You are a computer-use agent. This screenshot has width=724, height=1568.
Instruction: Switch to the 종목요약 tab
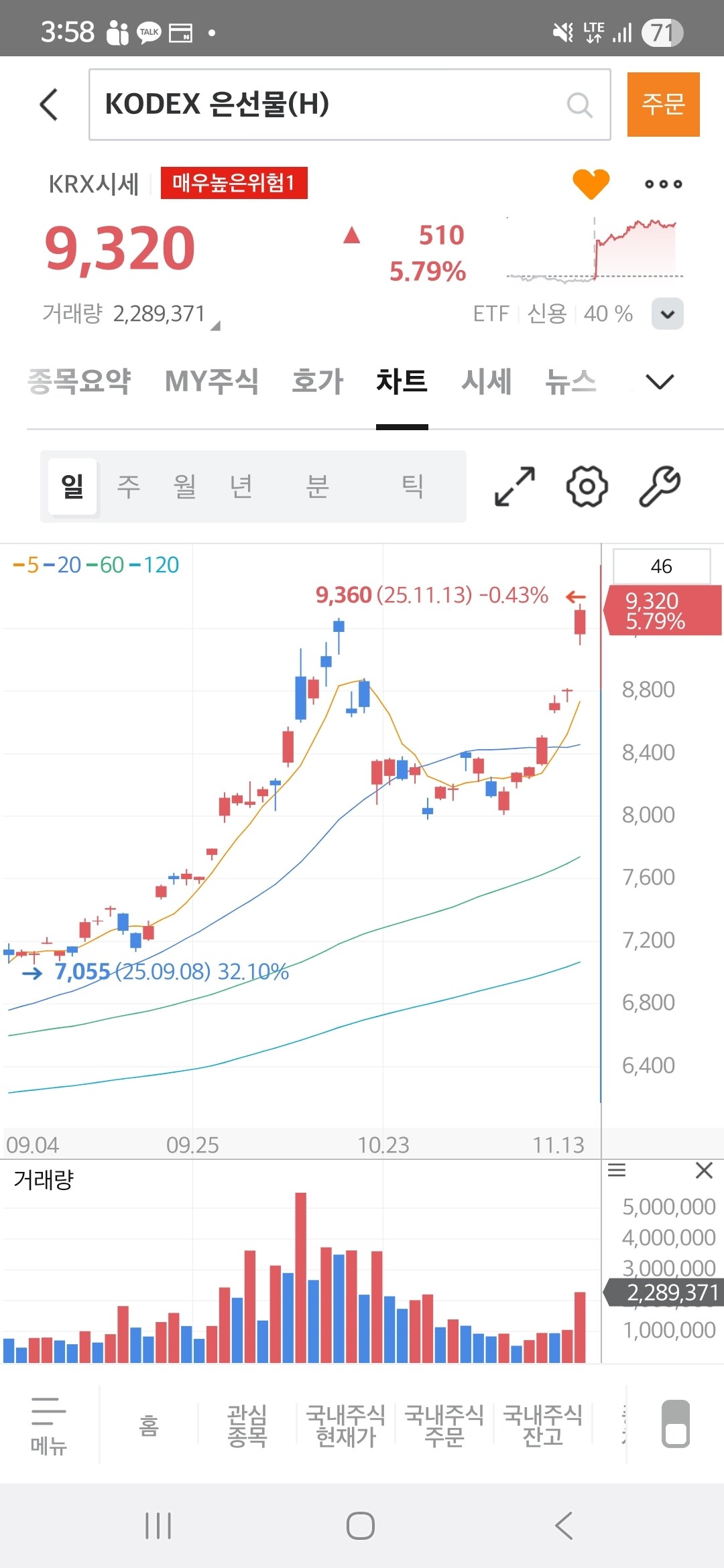click(x=79, y=381)
